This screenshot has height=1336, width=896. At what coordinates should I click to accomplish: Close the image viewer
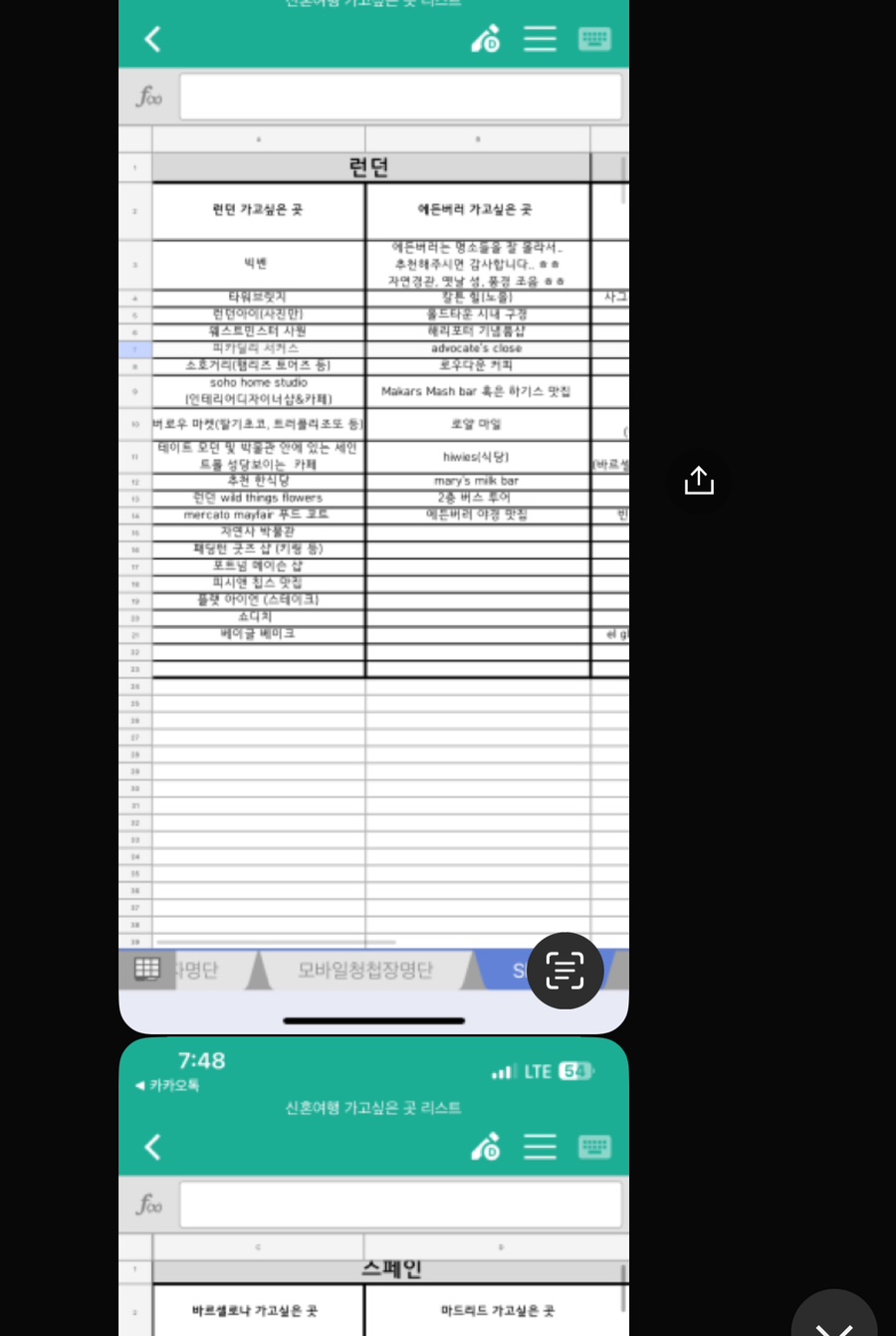tap(834, 1319)
